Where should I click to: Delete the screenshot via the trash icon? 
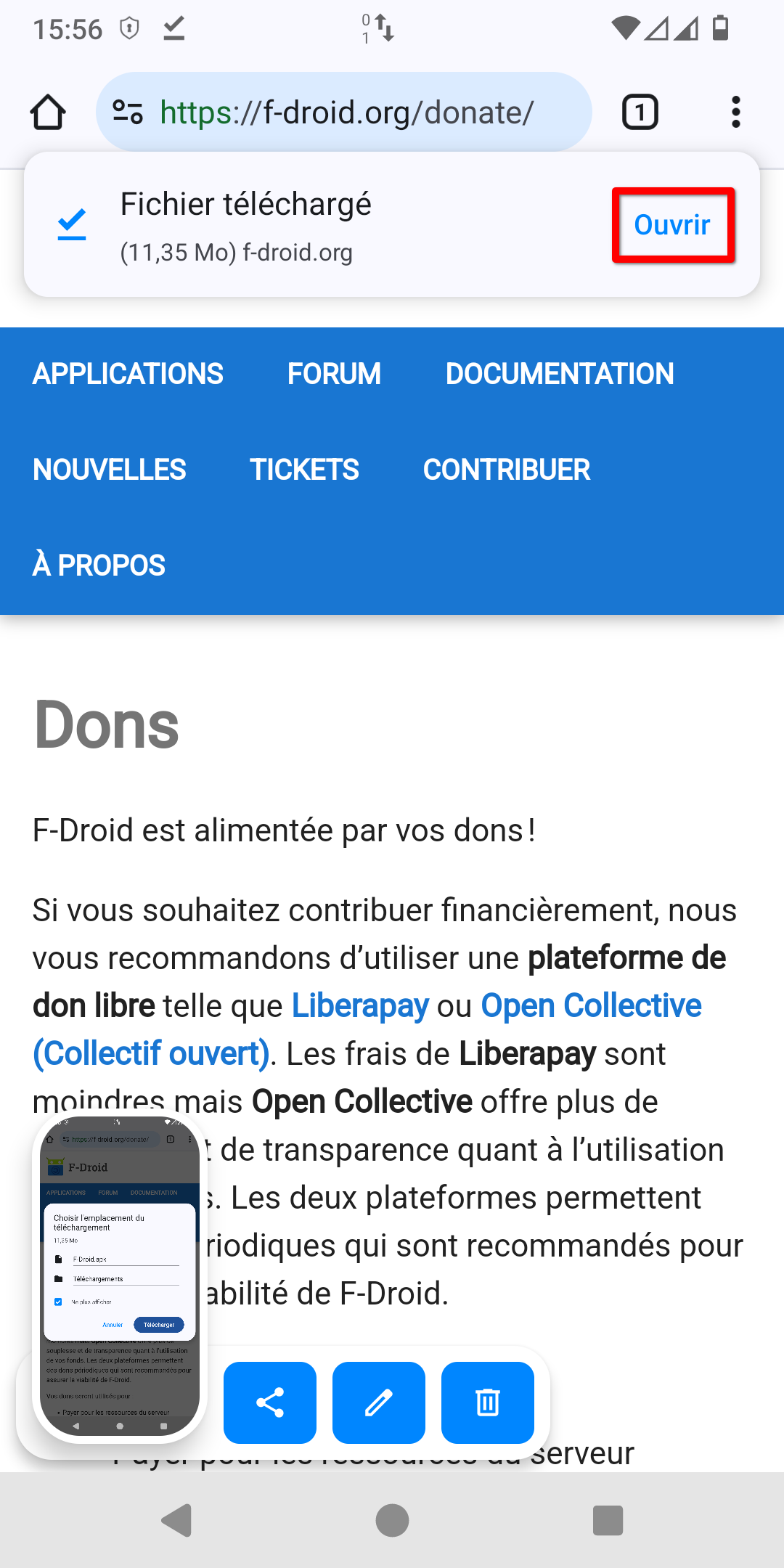(x=487, y=1402)
